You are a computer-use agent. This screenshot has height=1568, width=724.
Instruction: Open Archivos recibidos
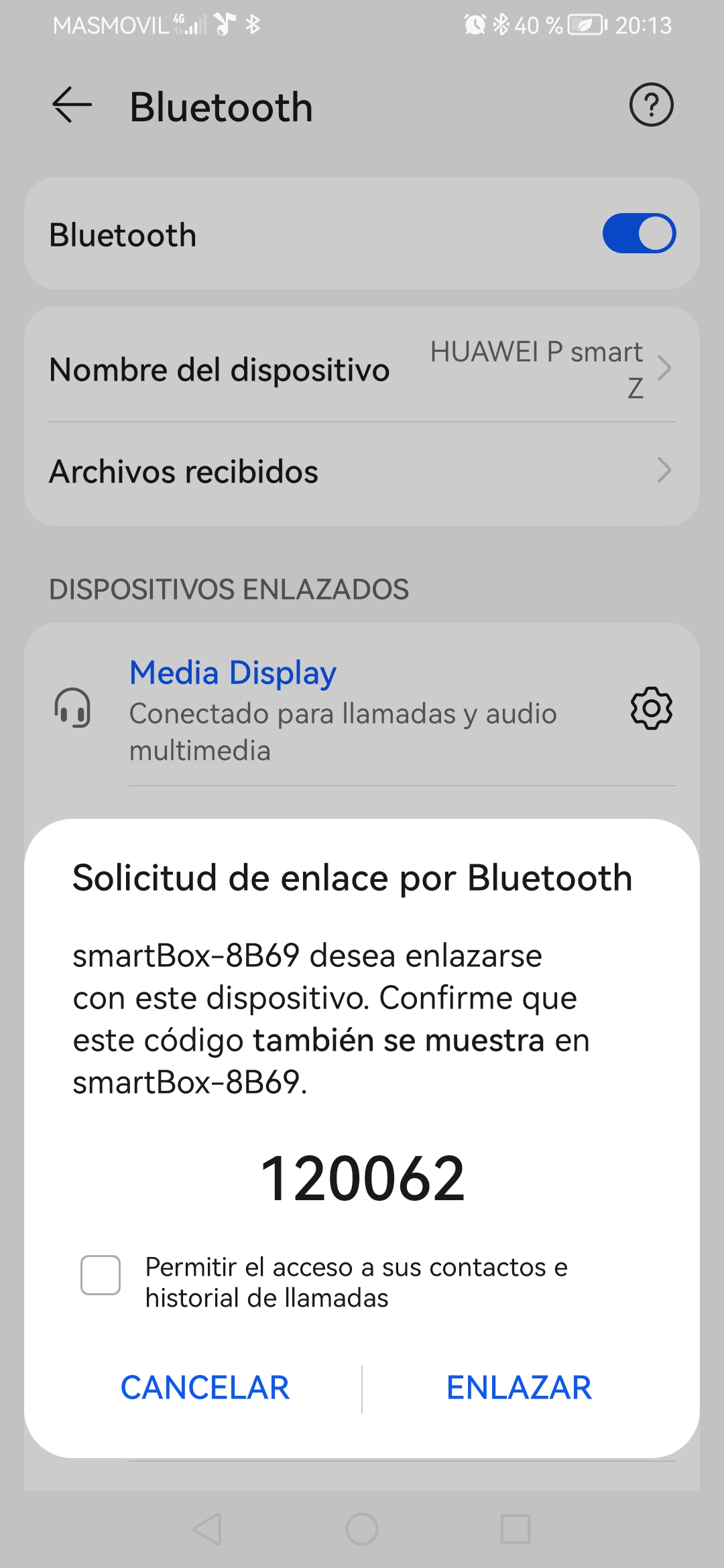pos(362,471)
